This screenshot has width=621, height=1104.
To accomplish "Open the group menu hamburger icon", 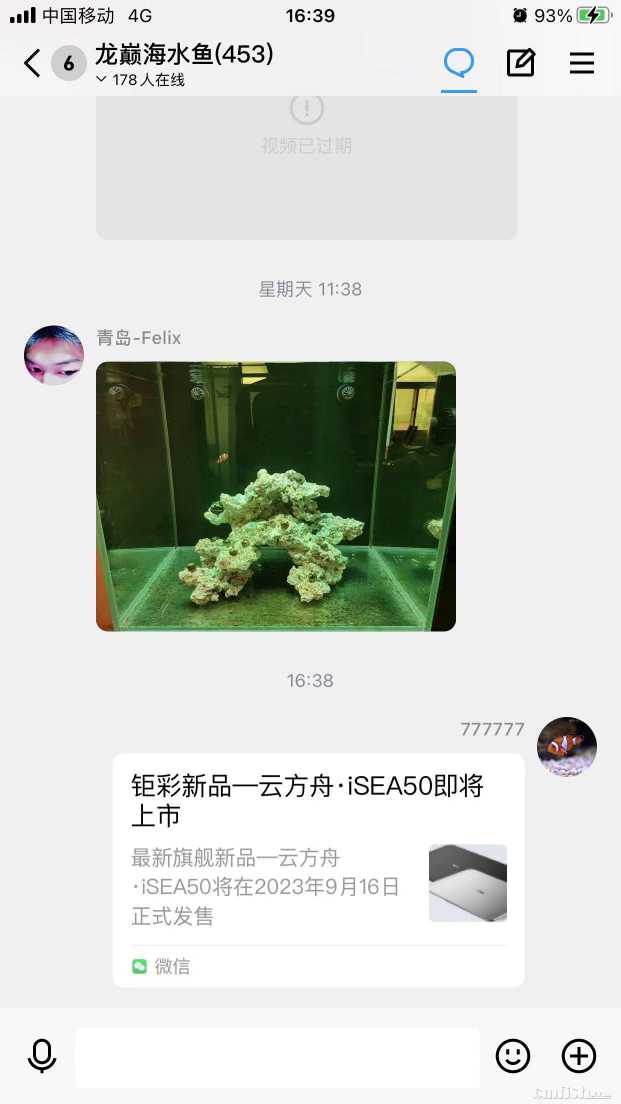I will coord(582,64).
